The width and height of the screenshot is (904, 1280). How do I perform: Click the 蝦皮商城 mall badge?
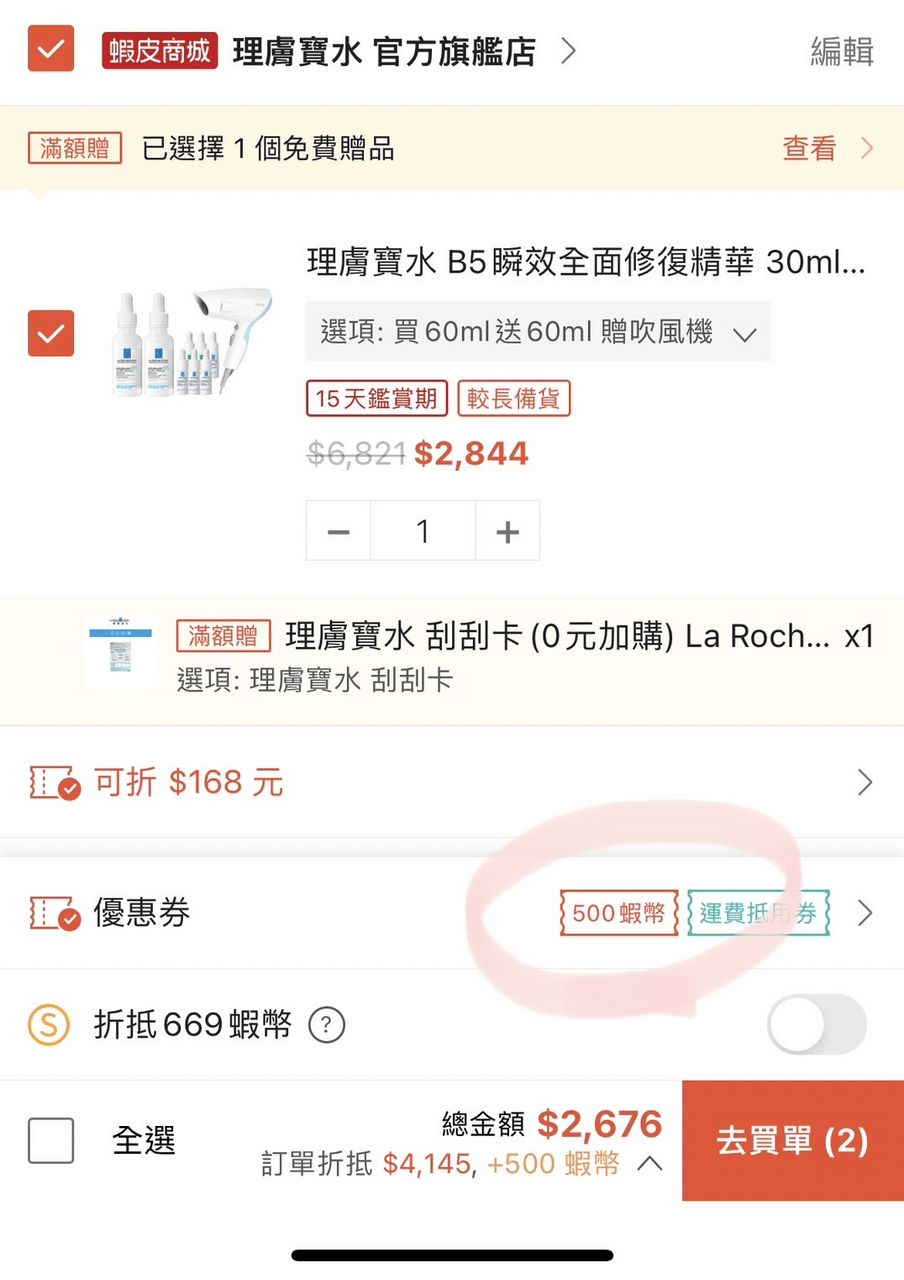pos(159,50)
